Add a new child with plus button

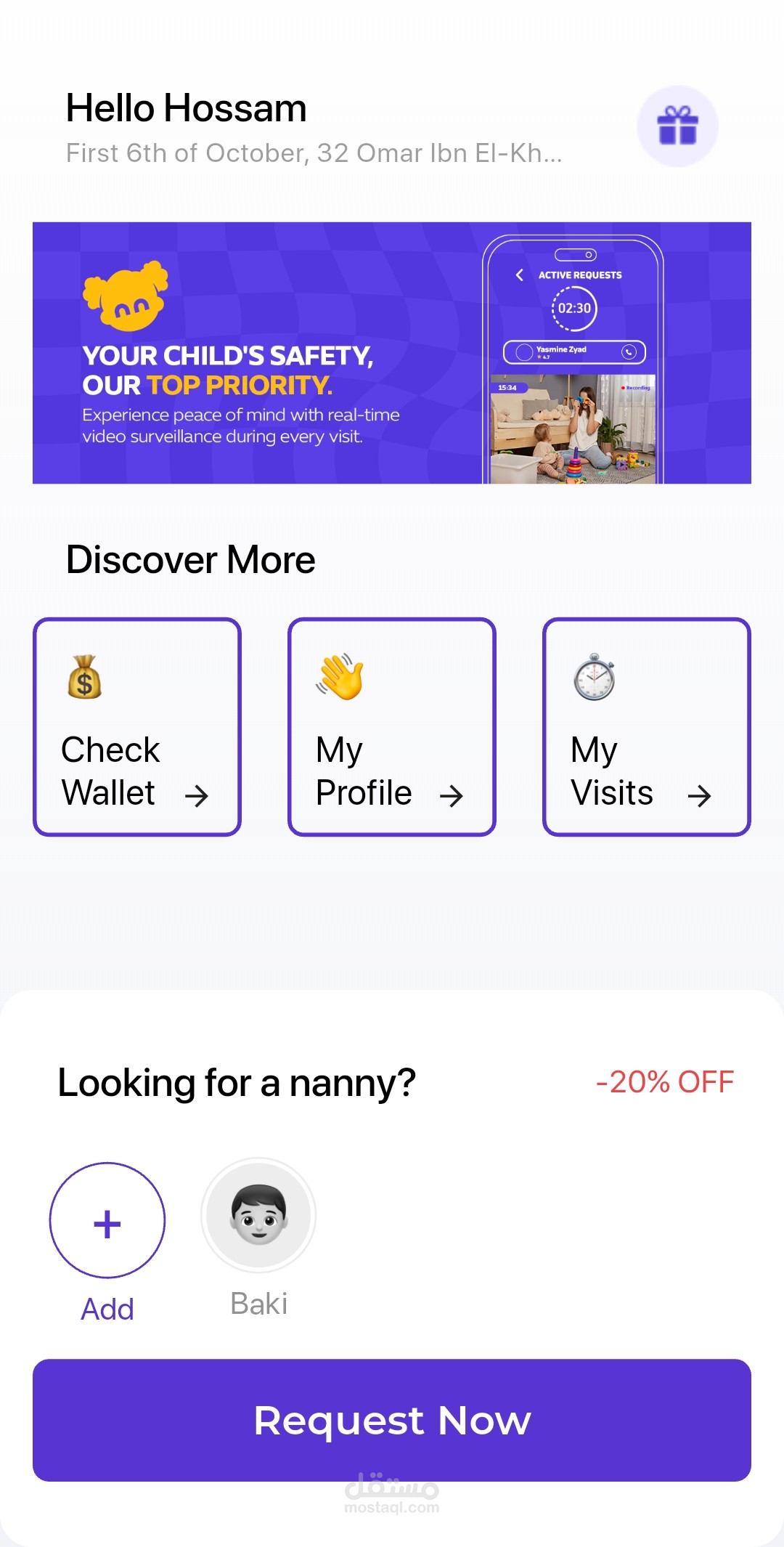coord(107,1220)
